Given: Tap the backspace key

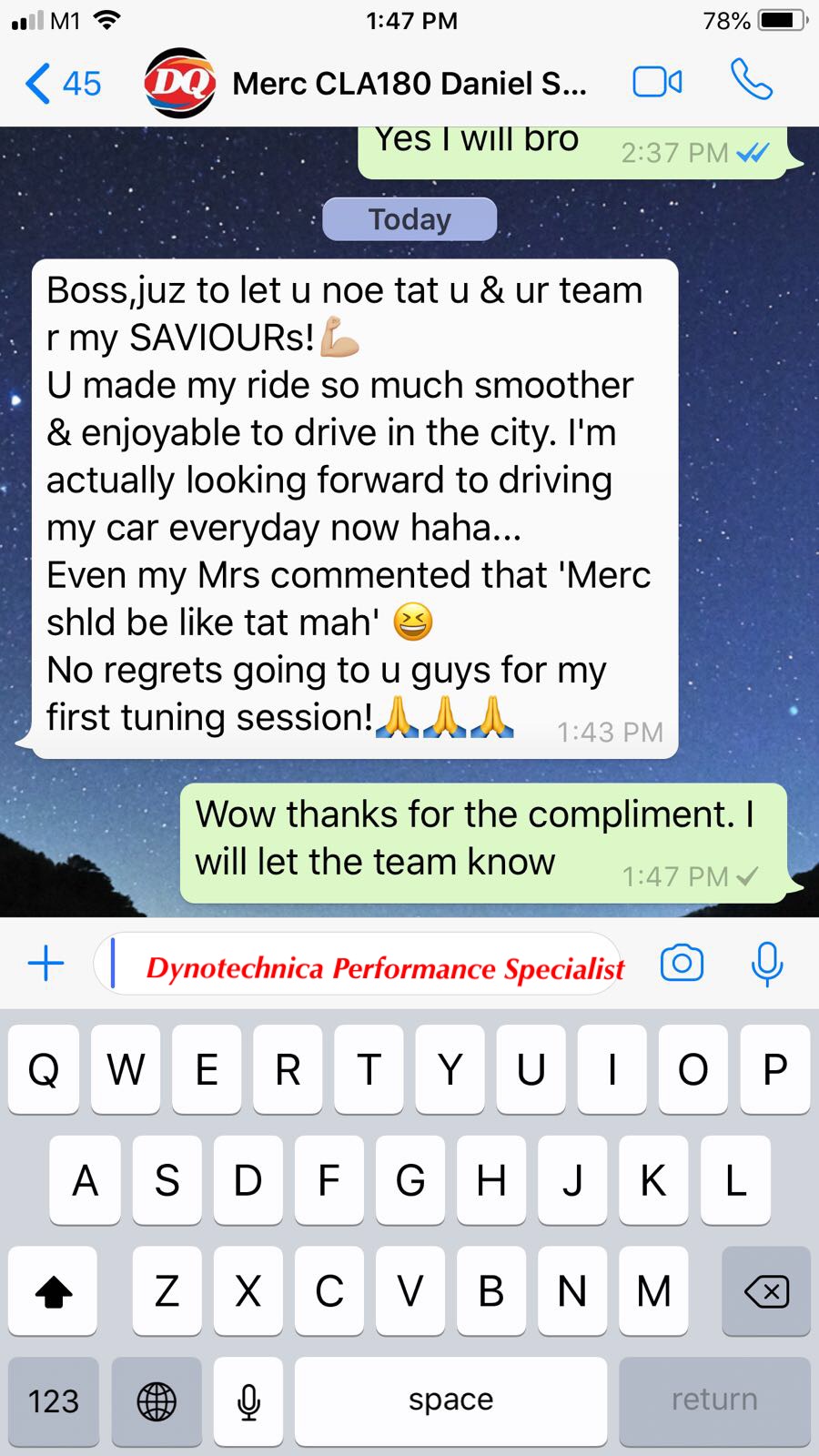Looking at the screenshot, I should coord(766,1290).
